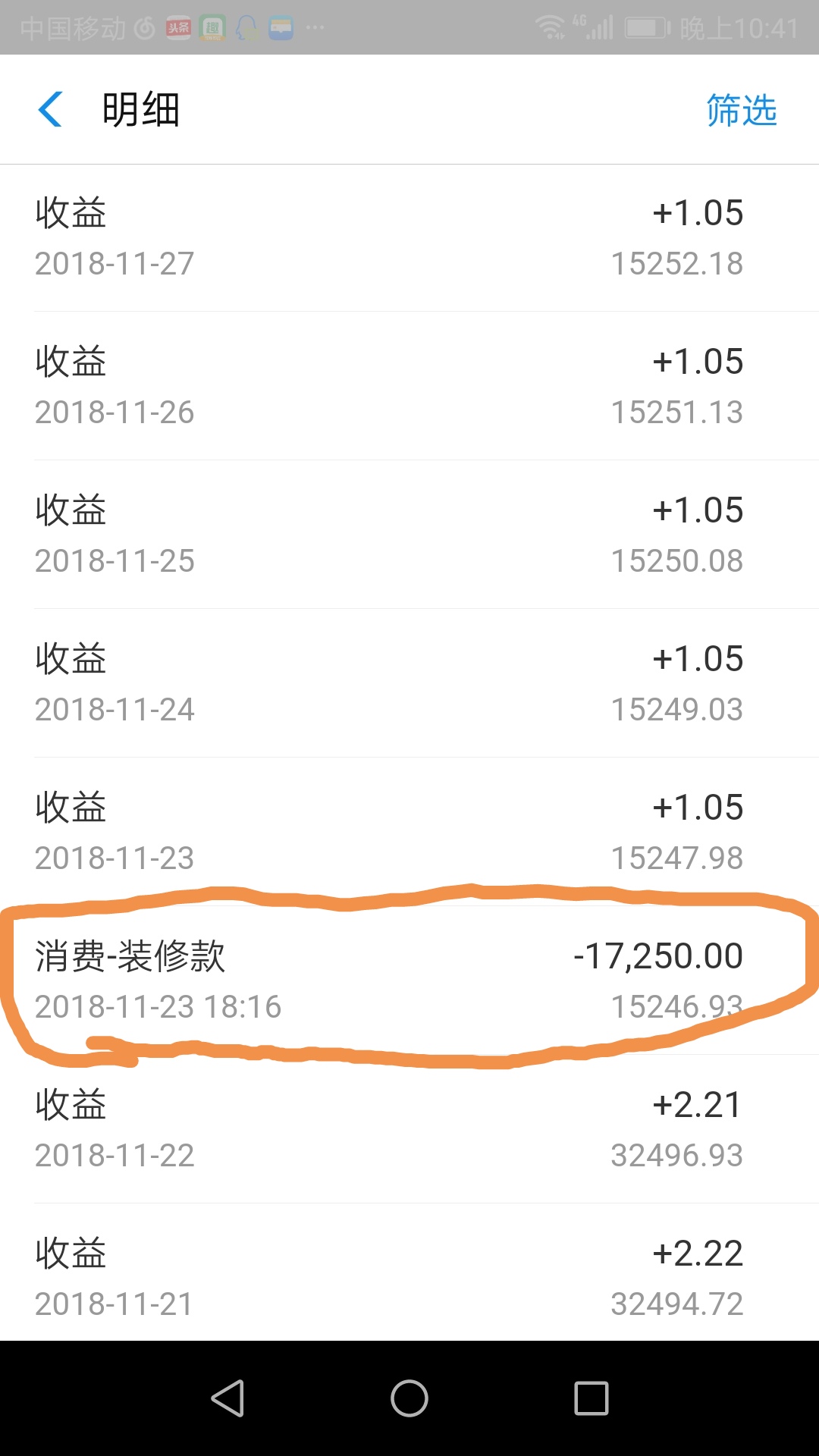The height and width of the screenshot is (1456, 819).
Task: Open the recent apps view
Action: [591, 1398]
